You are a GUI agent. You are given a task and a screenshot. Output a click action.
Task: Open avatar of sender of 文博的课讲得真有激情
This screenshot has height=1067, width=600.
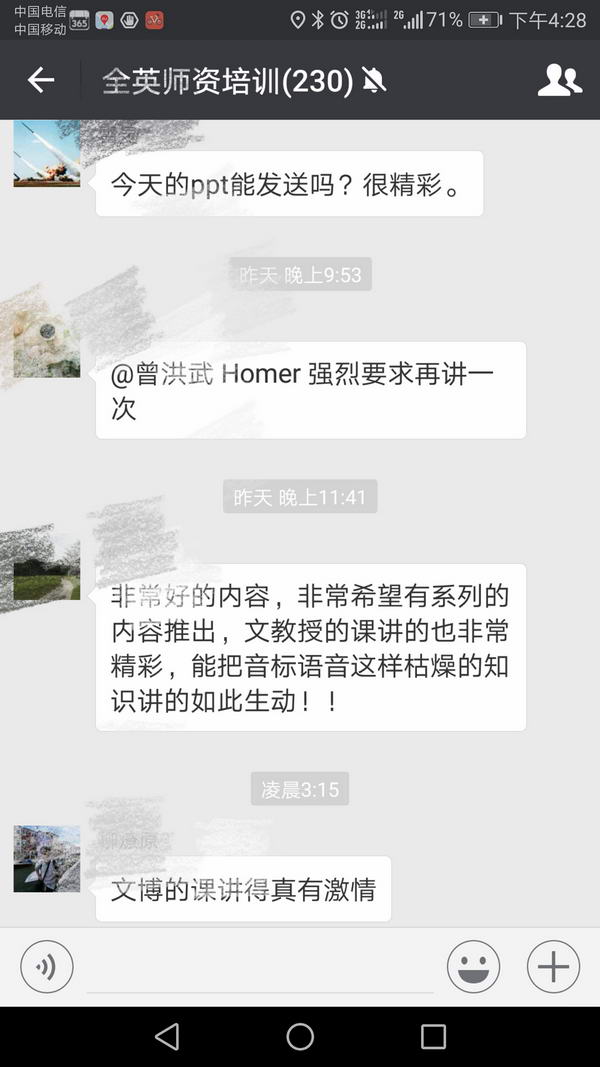point(47,859)
